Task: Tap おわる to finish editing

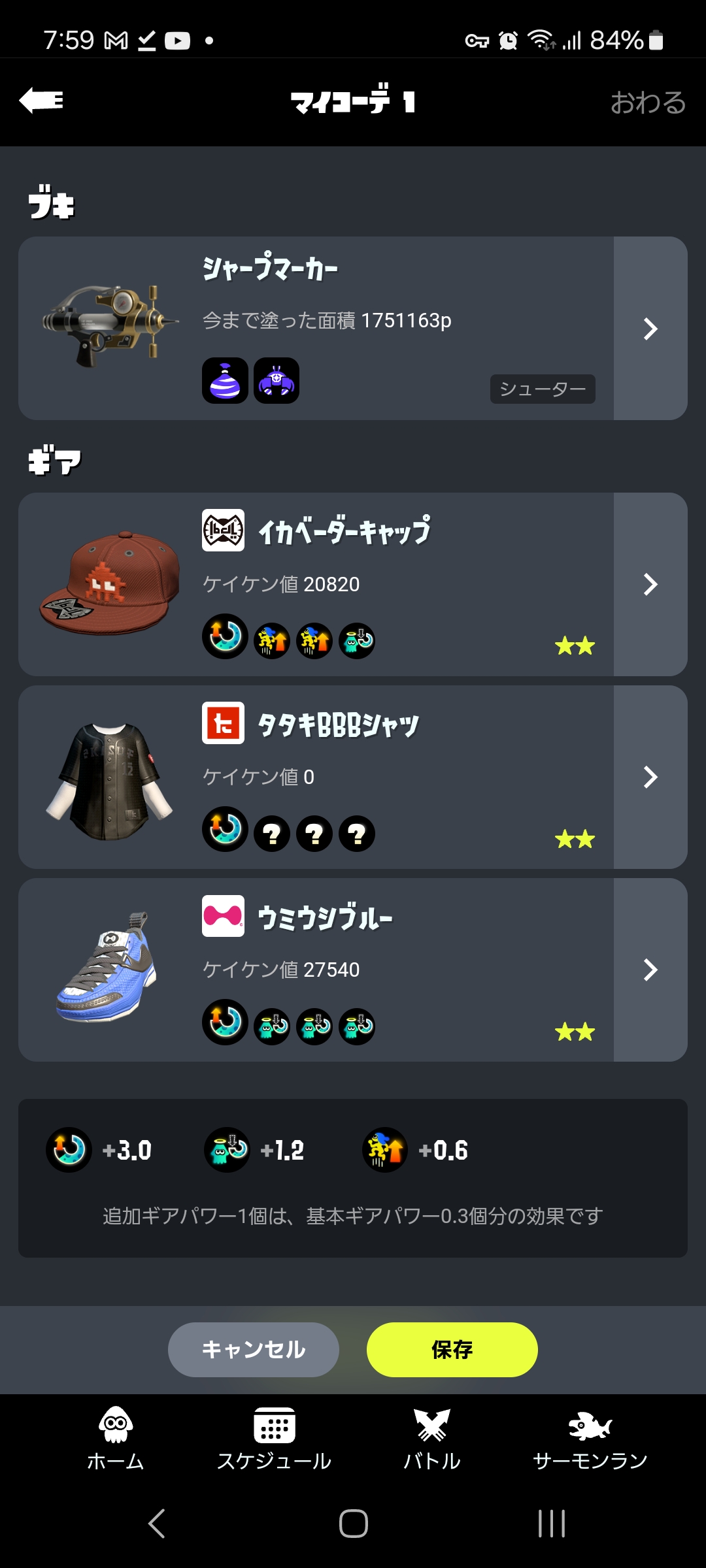Action: point(647,103)
